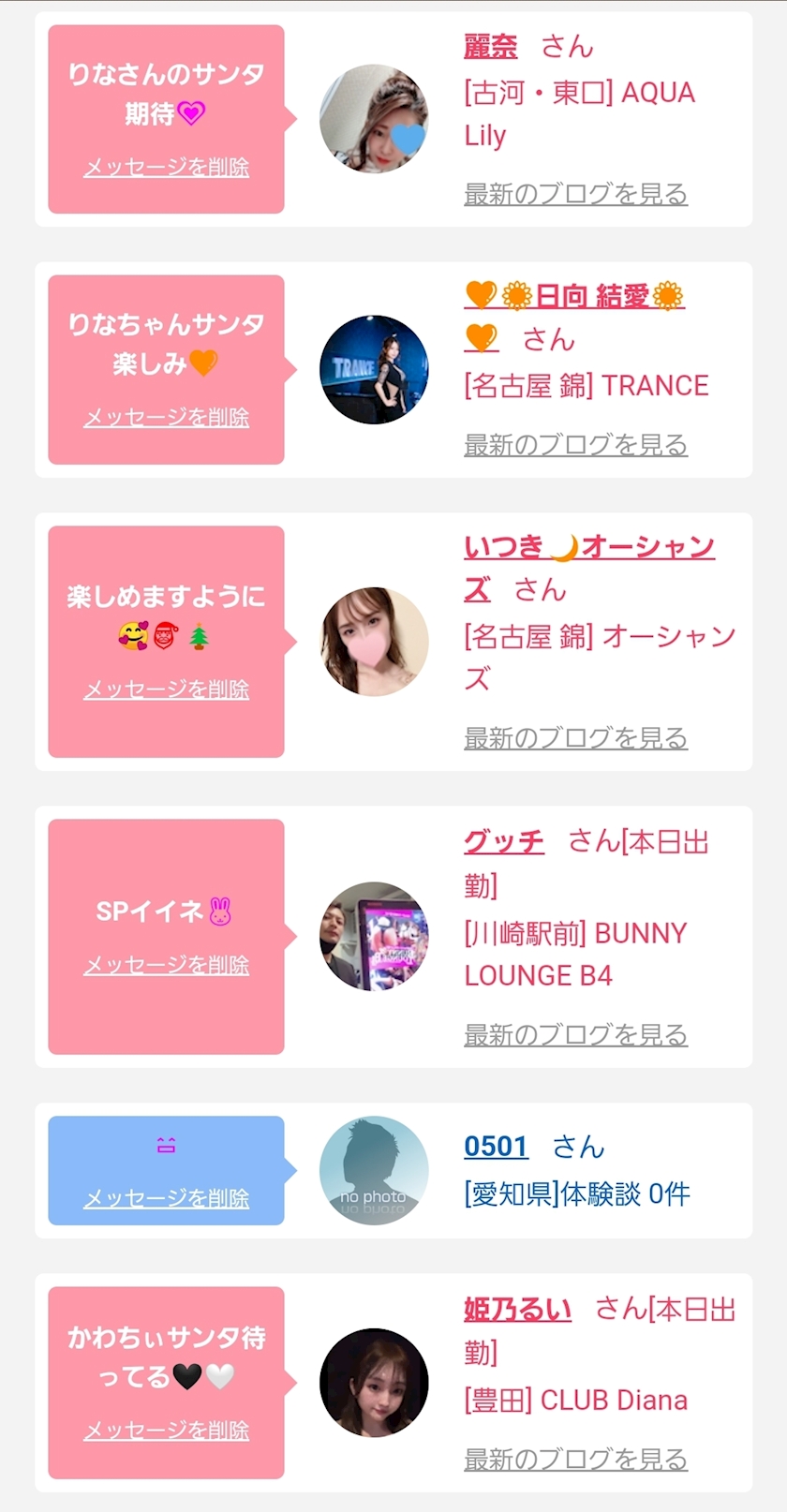Viewport: 787px width, 1512px height.
Task: Open 麗奈's profile name link
Action: [x=491, y=46]
